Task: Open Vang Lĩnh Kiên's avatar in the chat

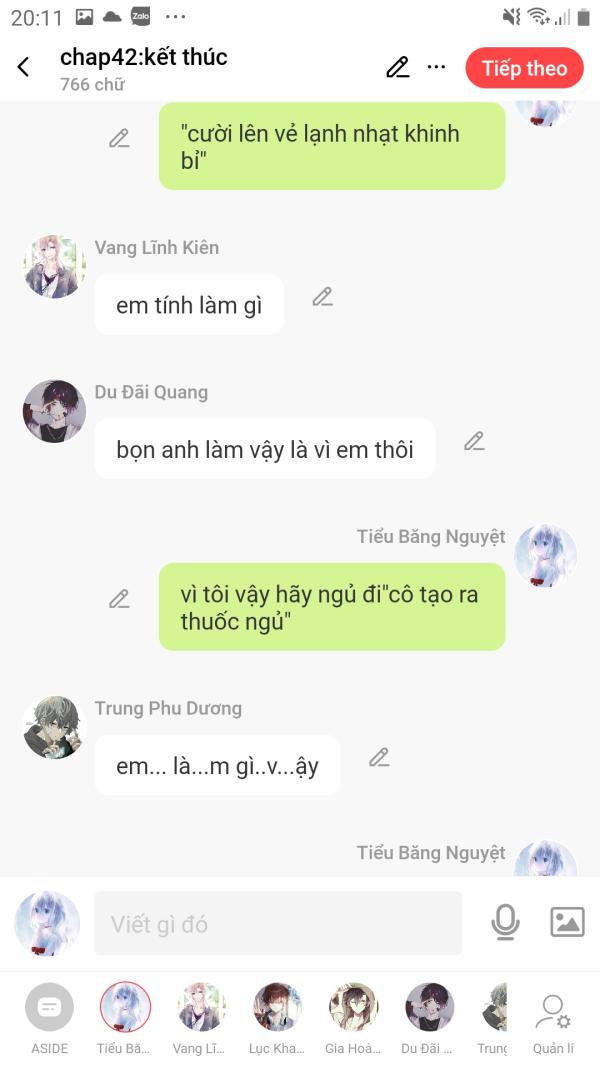Action: click(x=54, y=267)
